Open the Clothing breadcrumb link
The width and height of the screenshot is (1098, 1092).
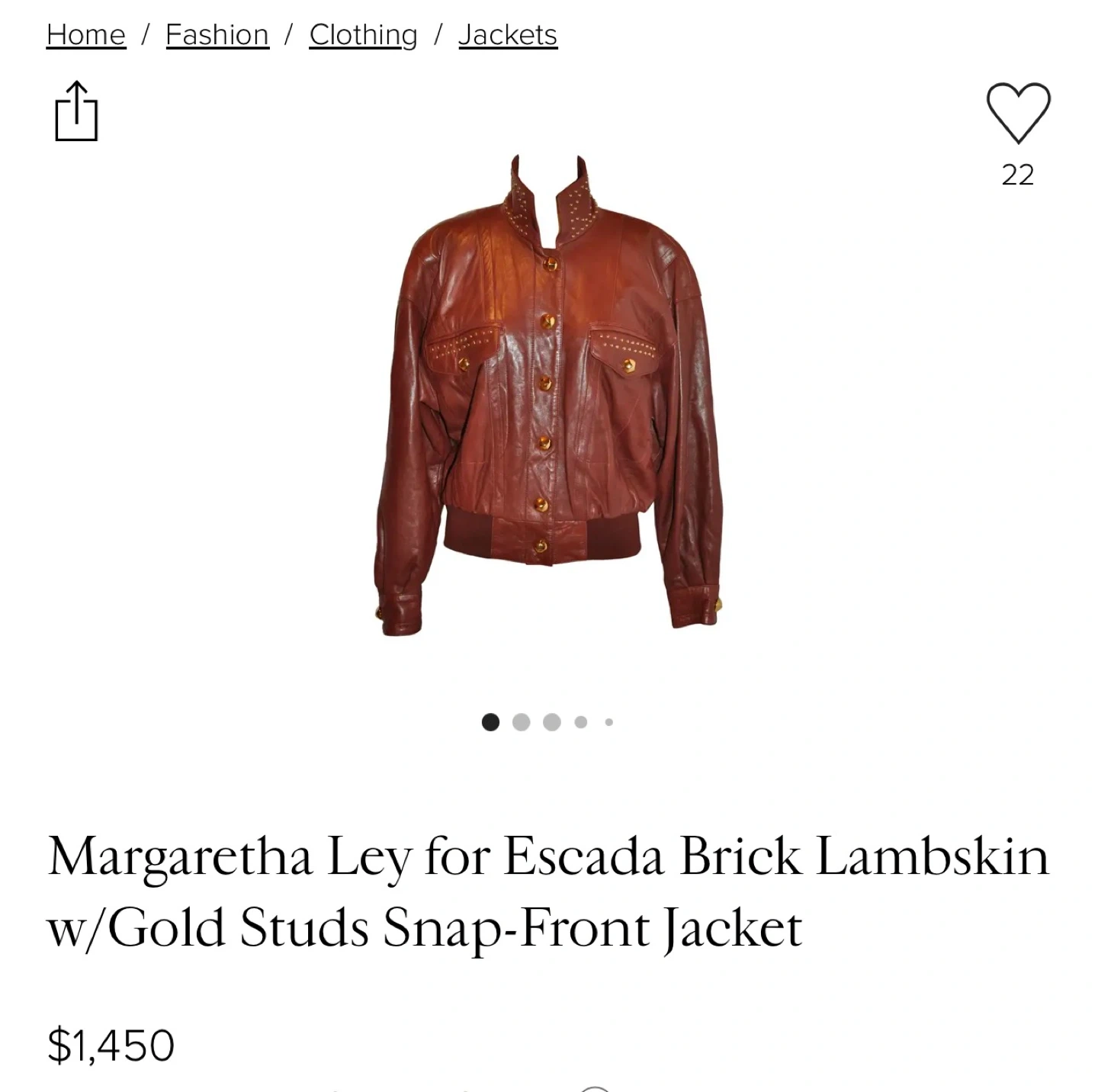(363, 35)
